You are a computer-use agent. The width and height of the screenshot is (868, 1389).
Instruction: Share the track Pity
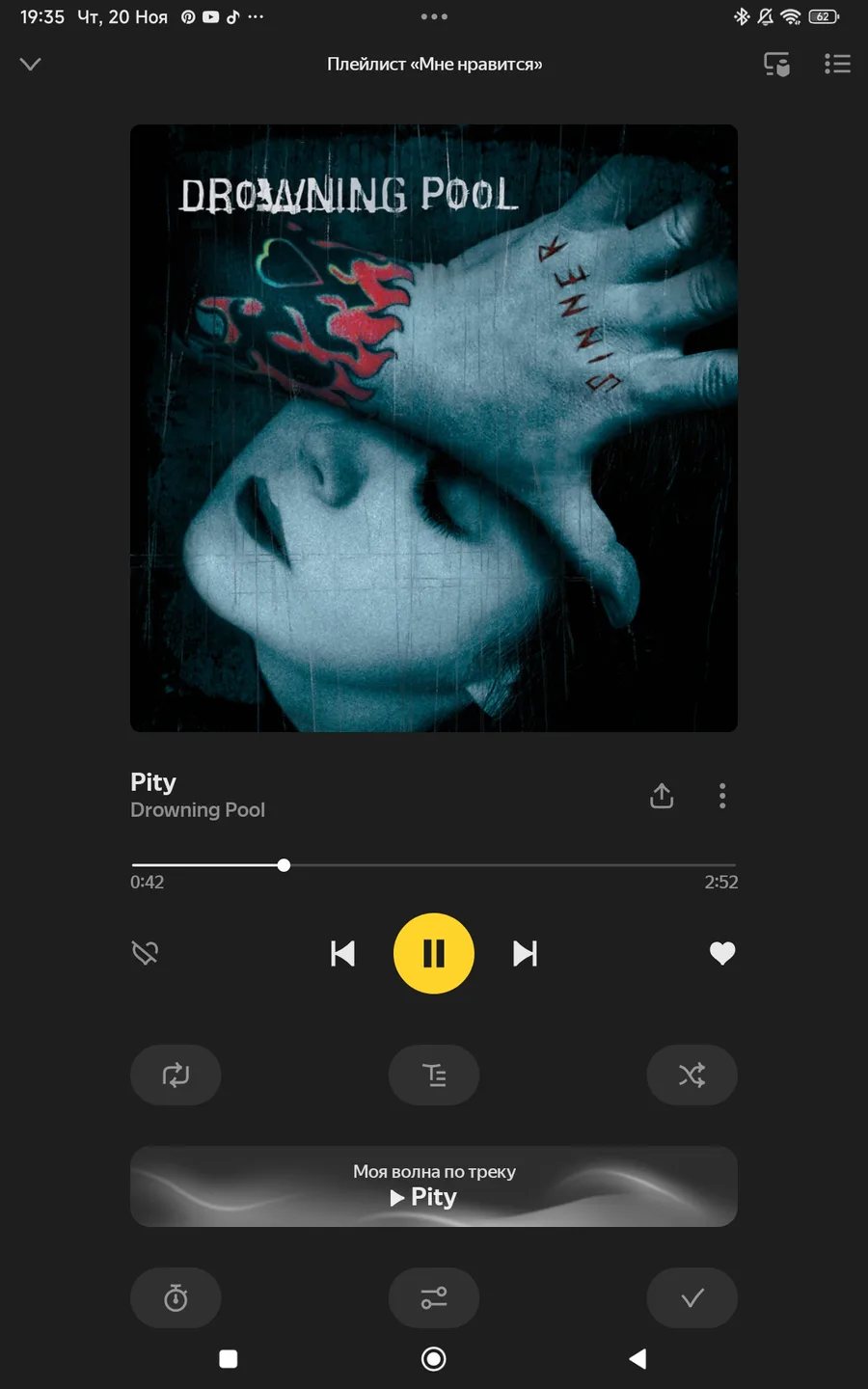[x=662, y=796]
